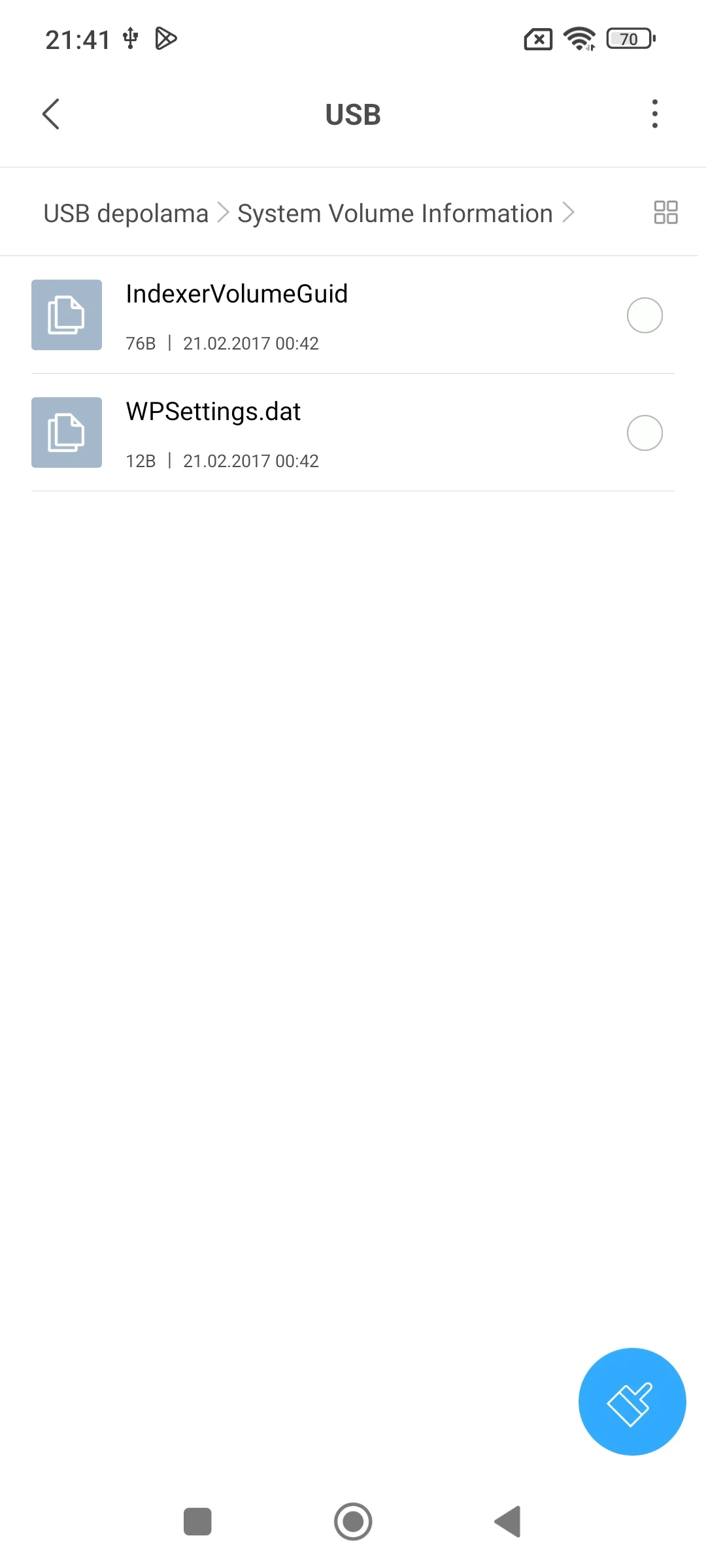Go back using the top arrow
Viewport: 706px width, 1568px height.
(x=51, y=114)
